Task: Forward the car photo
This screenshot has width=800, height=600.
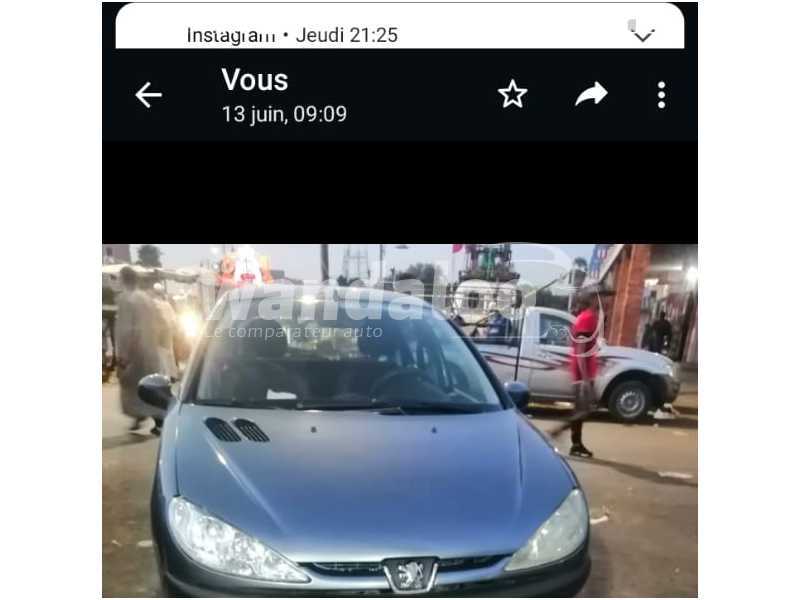Action: [x=591, y=95]
